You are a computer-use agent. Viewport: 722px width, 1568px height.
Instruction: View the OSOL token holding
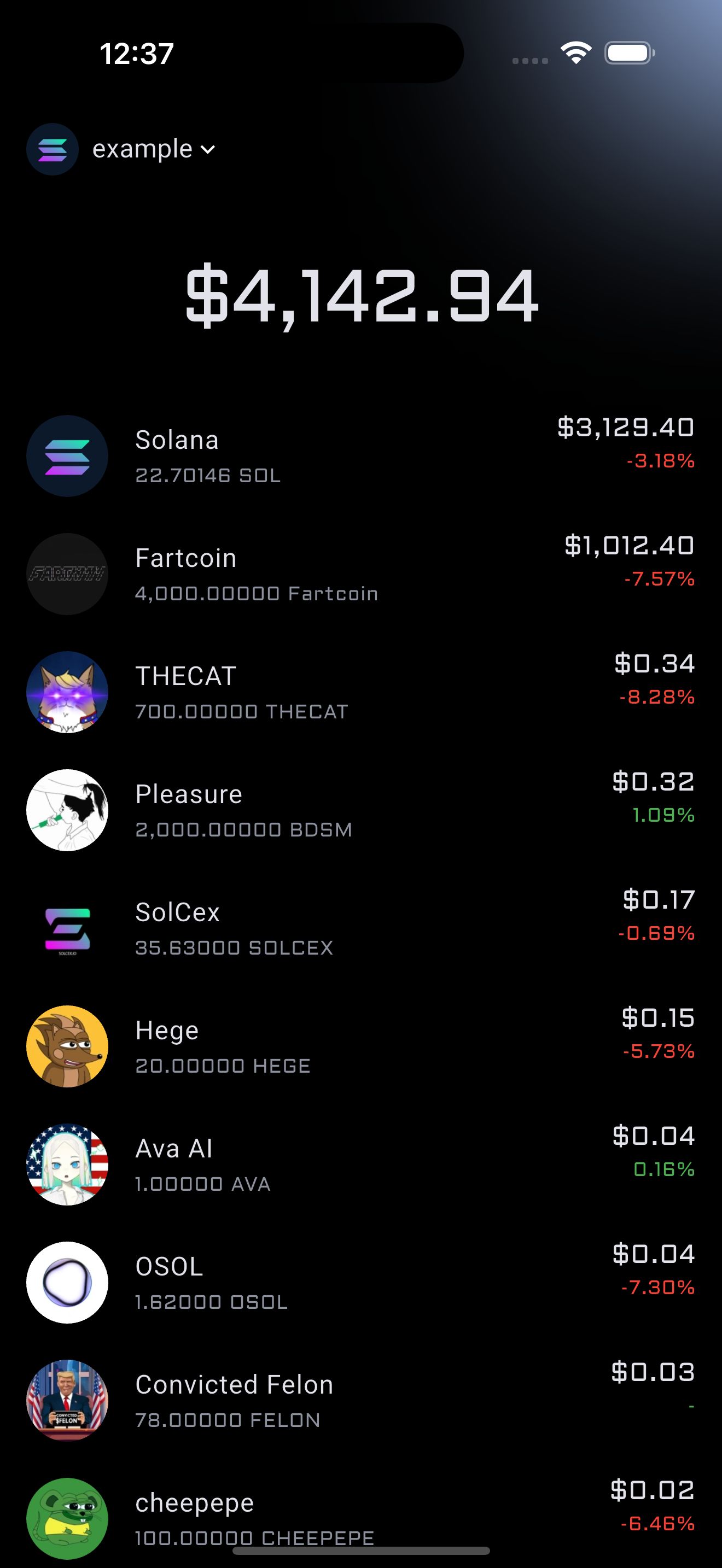pyautogui.click(x=360, y=1283)
